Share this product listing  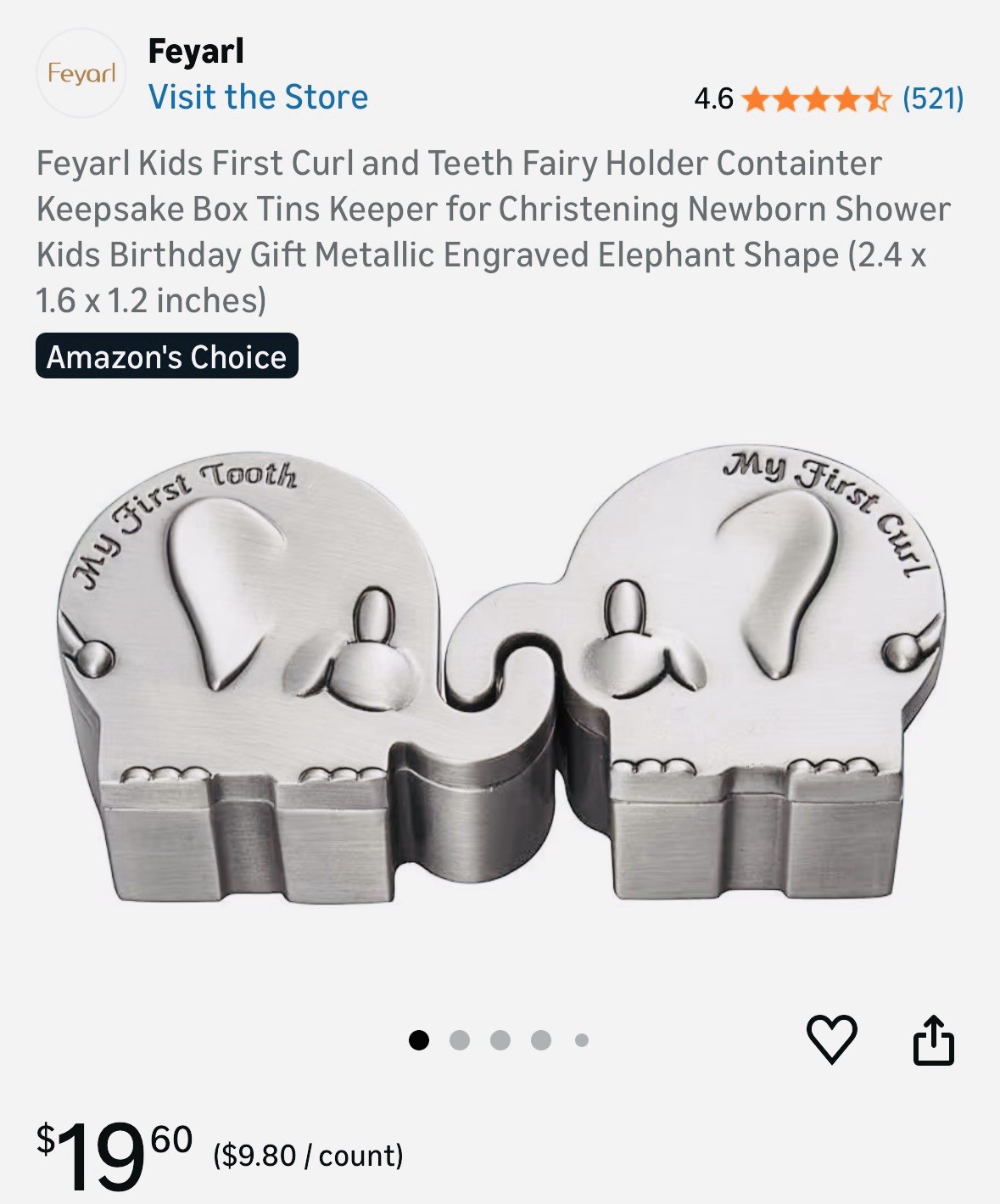933,1039
